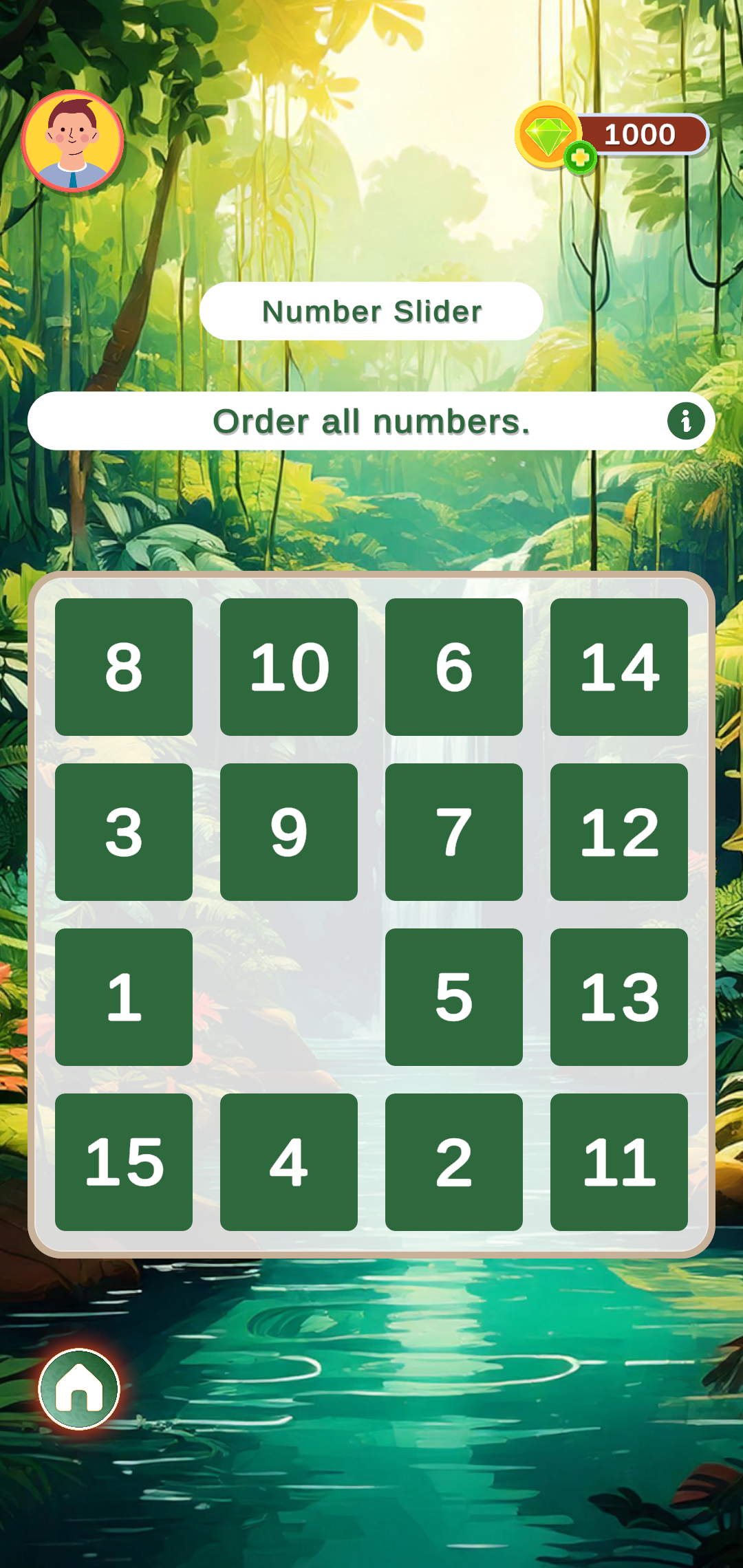
Task: Slide tile 4 into the gap
Action: coord(289,1162)
